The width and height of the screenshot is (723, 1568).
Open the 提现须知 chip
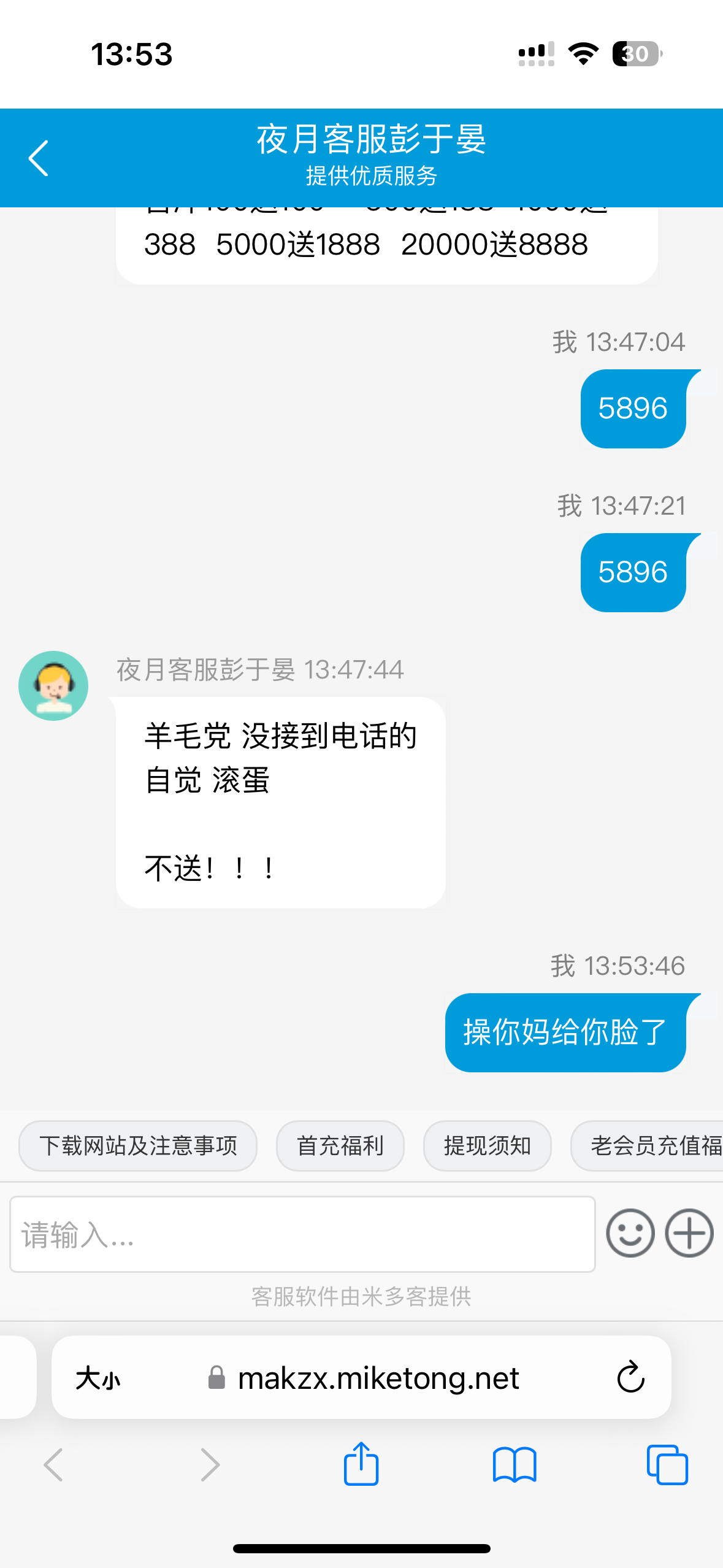[x=487, y=1146]
